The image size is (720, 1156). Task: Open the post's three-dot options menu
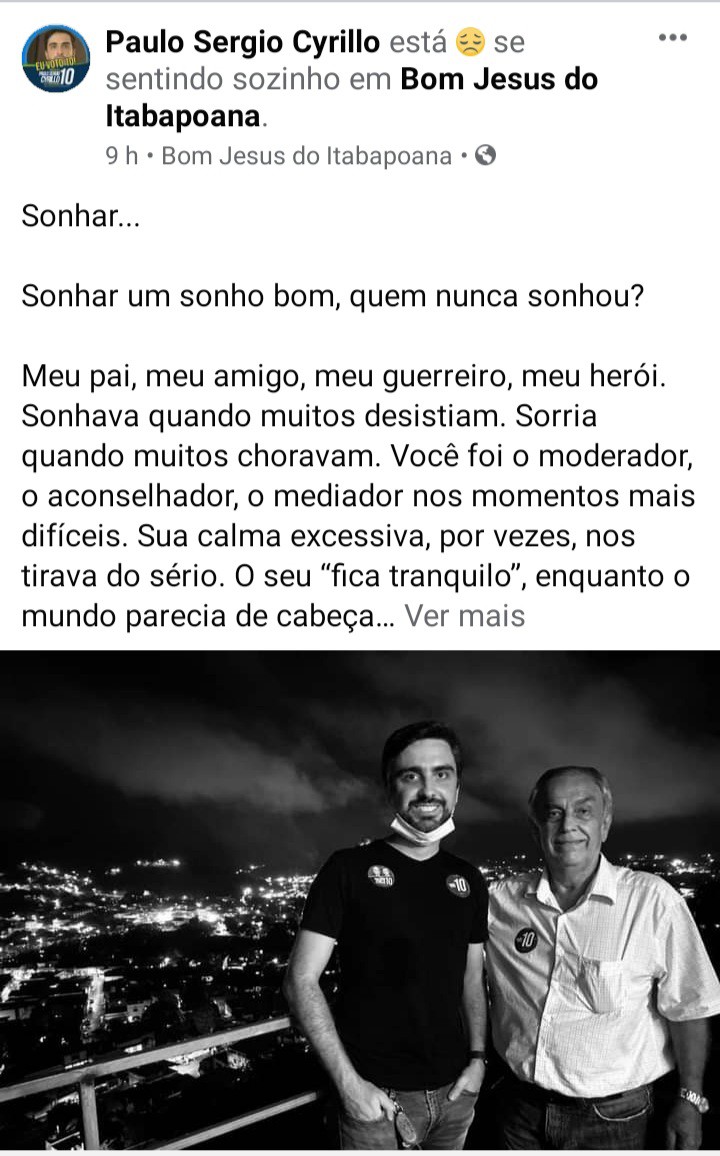(x=673, y=38)
